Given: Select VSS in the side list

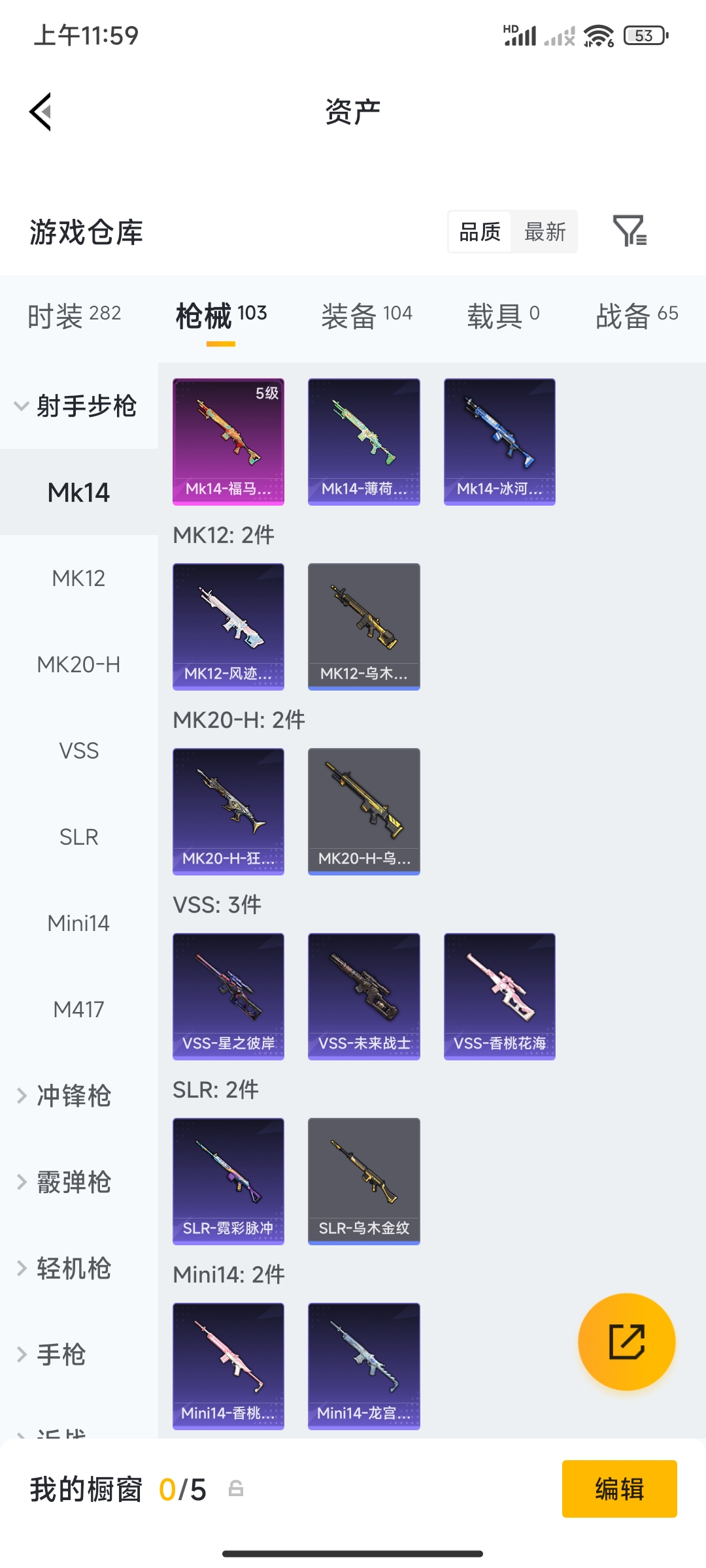Looking at the screenshot, I should 78,751.
